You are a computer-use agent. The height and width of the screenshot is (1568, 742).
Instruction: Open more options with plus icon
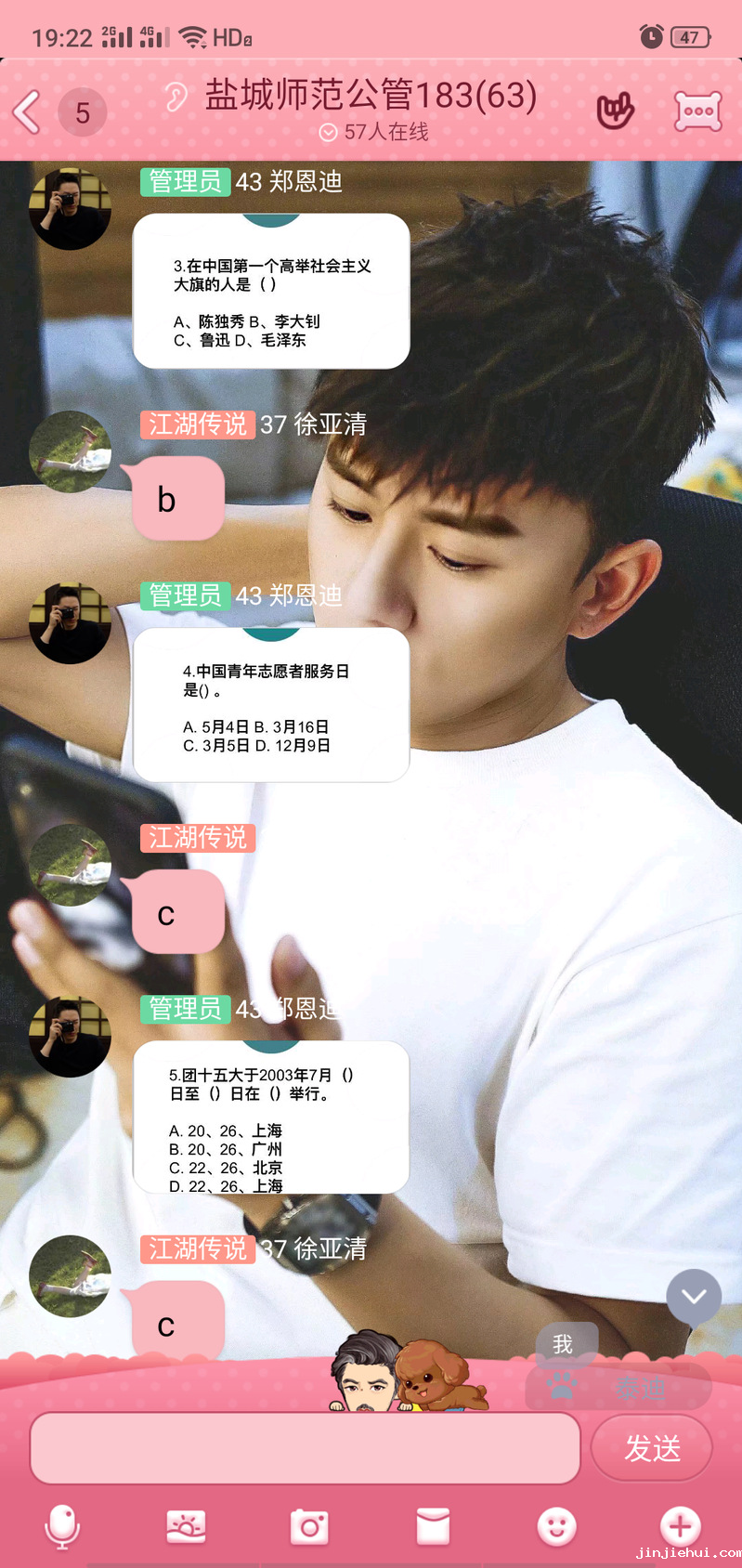click(x=679, y=1526)
